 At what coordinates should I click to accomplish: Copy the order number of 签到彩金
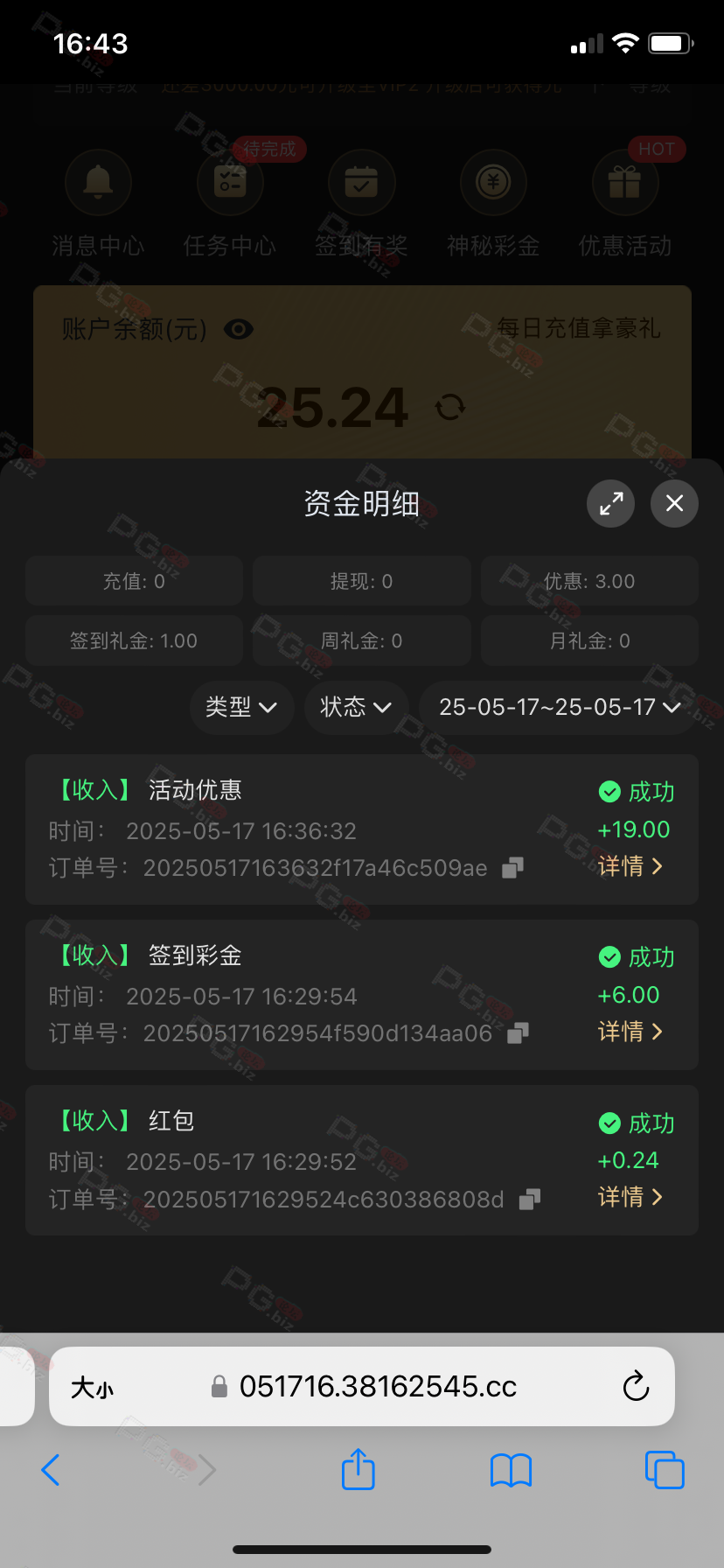(518, 1033)
